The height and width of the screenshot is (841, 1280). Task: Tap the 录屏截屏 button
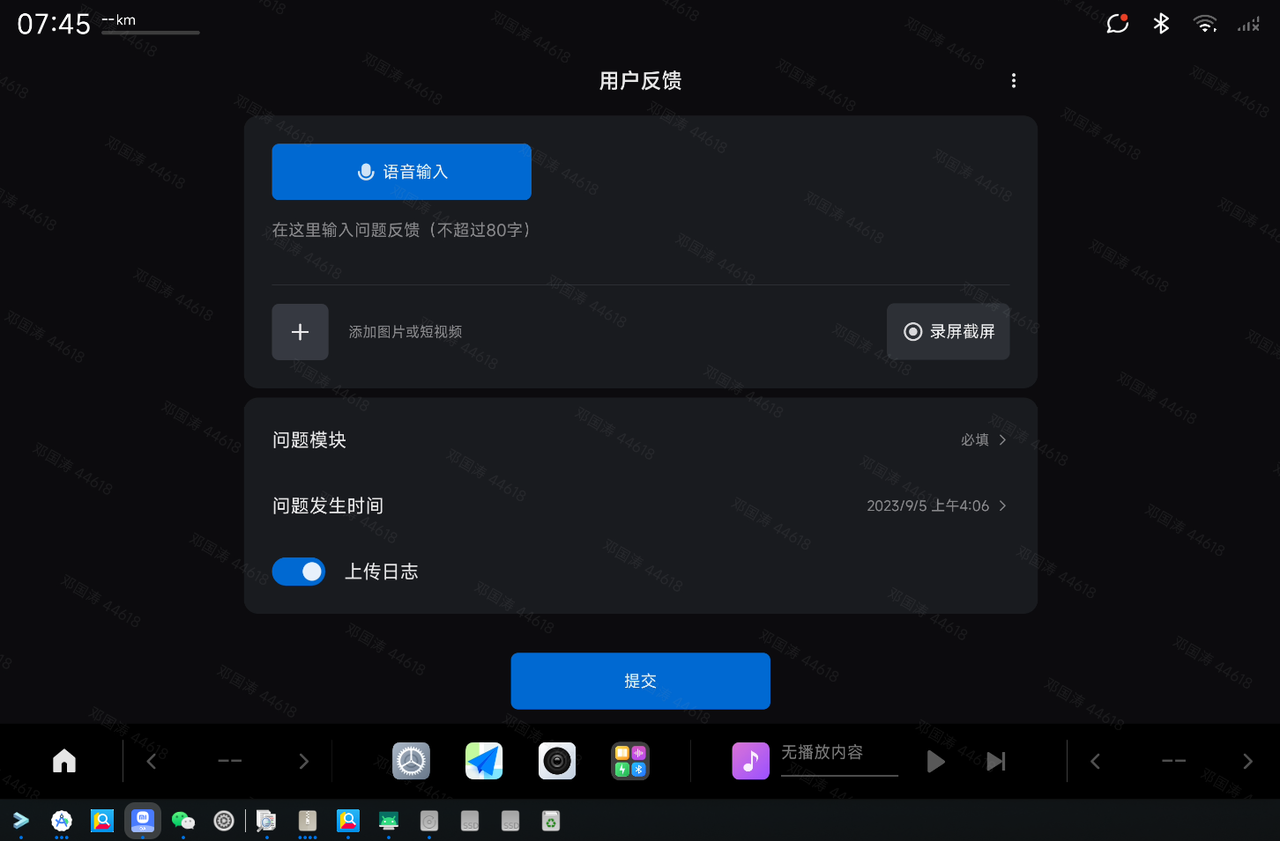pyautogui.click(x=948, y=332)
